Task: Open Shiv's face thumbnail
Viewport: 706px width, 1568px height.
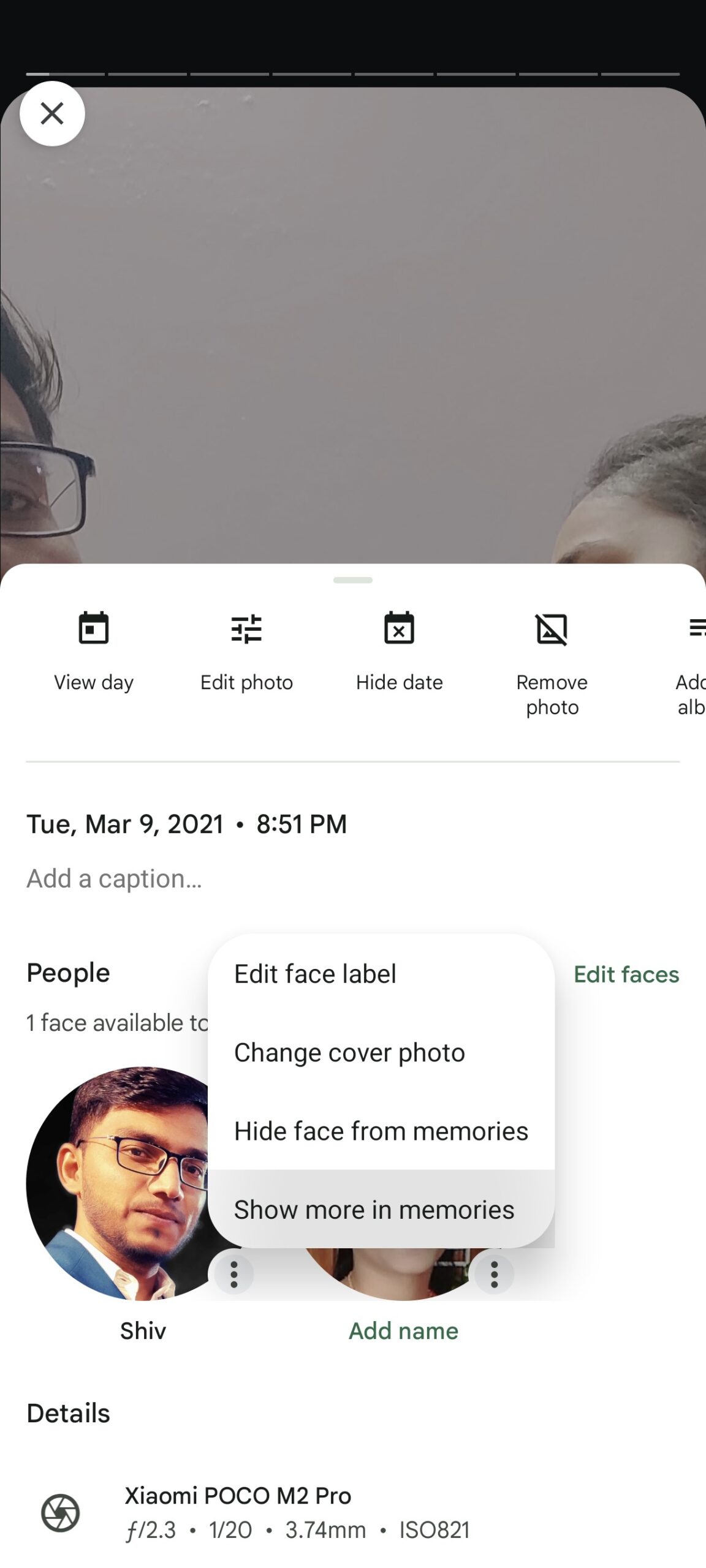Action: tap(123, 1183)
